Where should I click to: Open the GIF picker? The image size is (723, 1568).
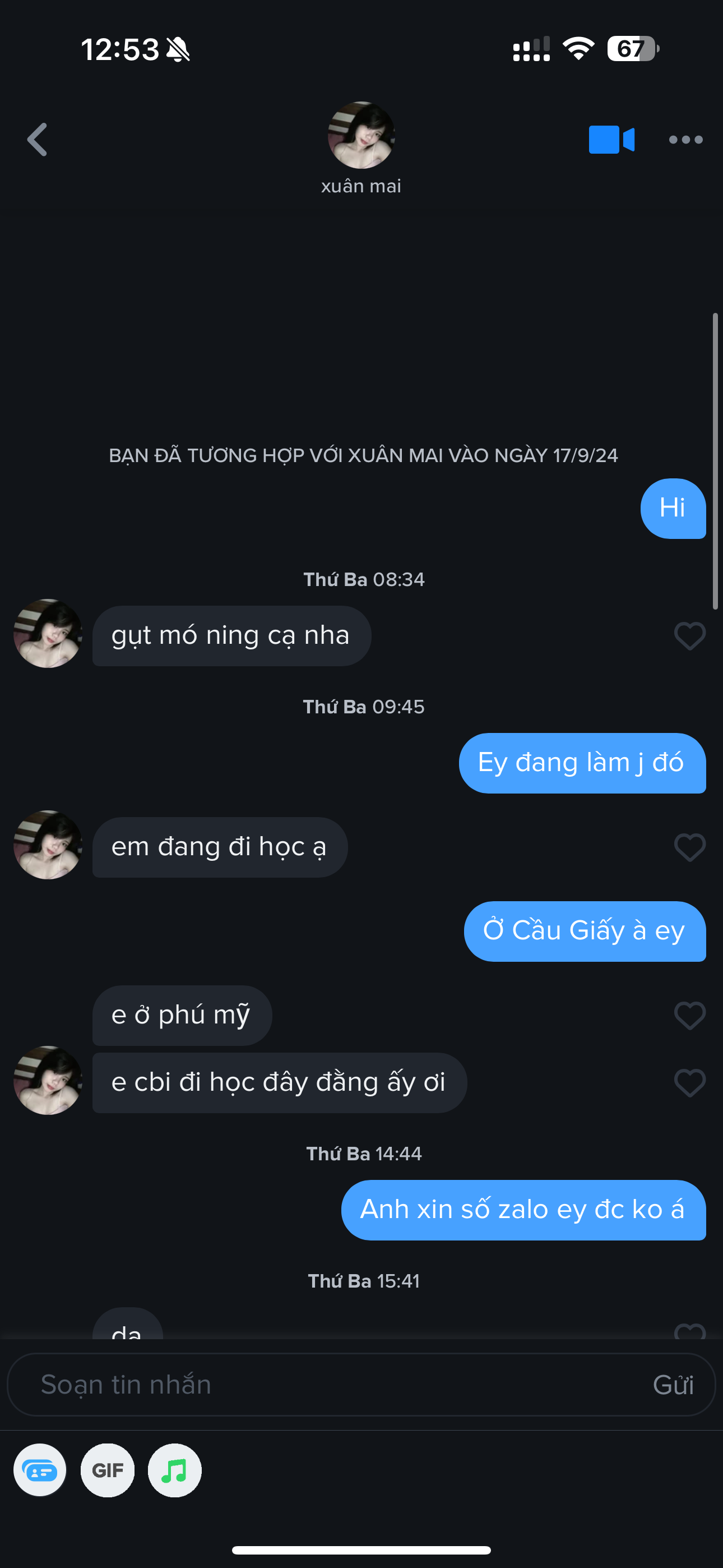[x=108, y=1470]
